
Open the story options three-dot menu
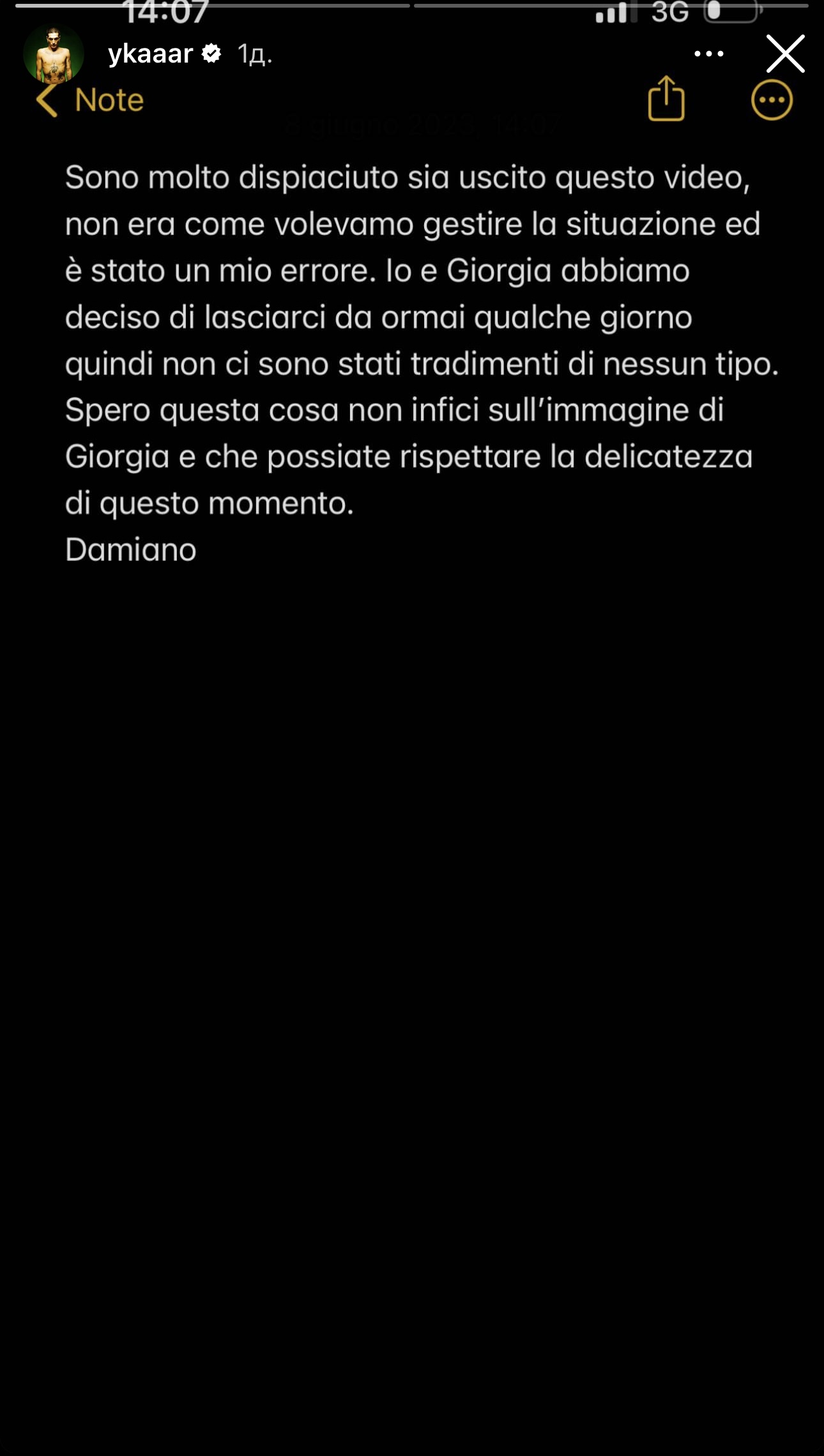coord(709,54)
